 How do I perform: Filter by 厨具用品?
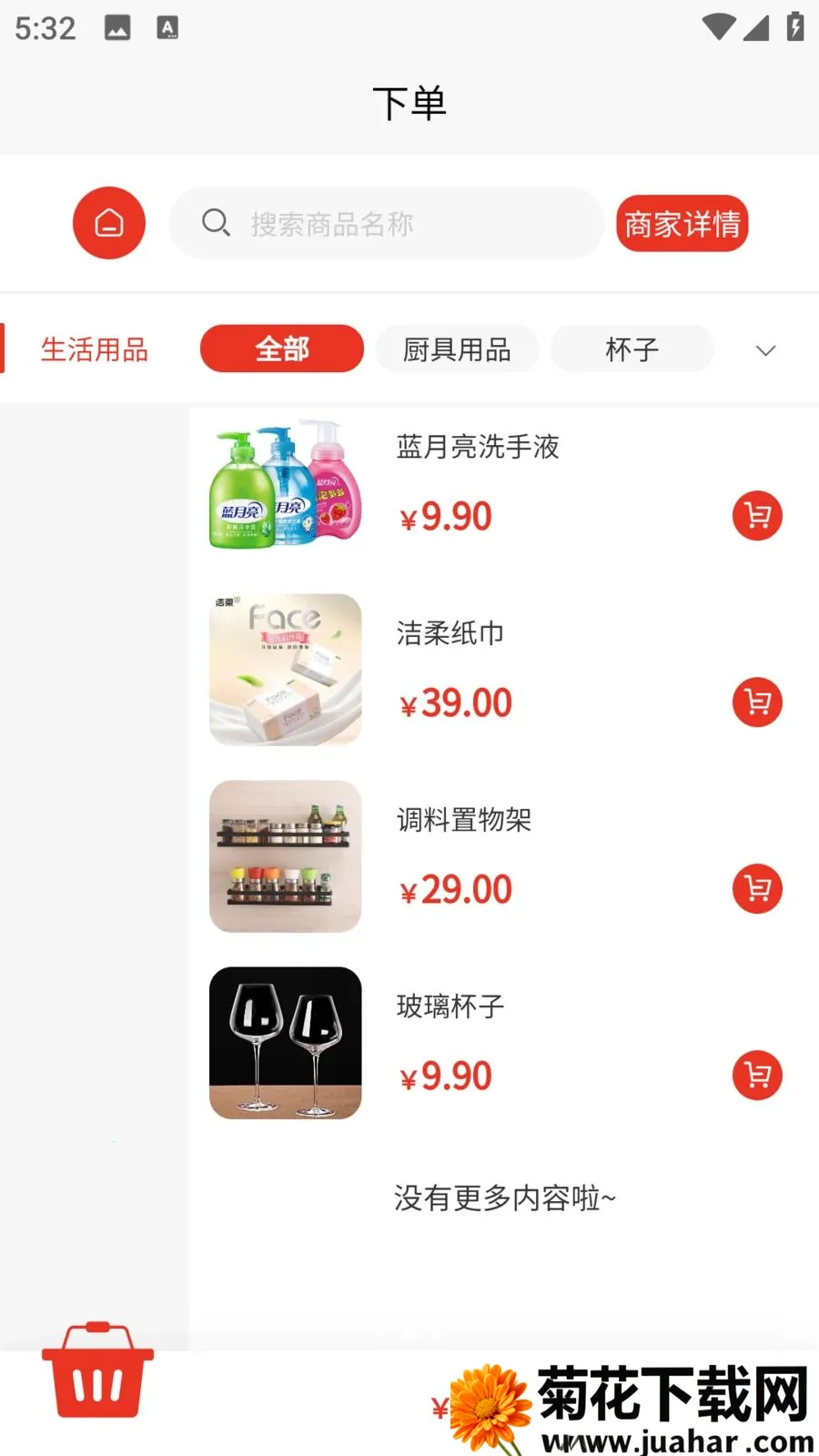(457, 349)
